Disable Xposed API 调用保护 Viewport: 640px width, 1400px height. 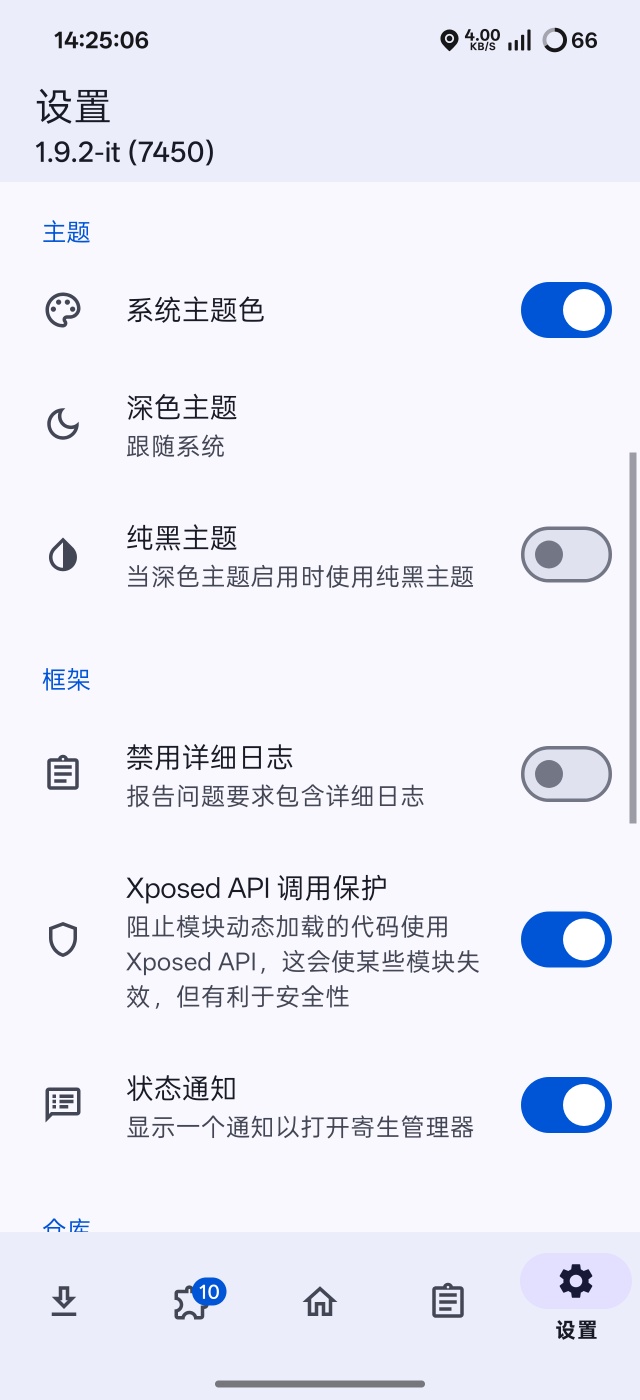point(565,939)
